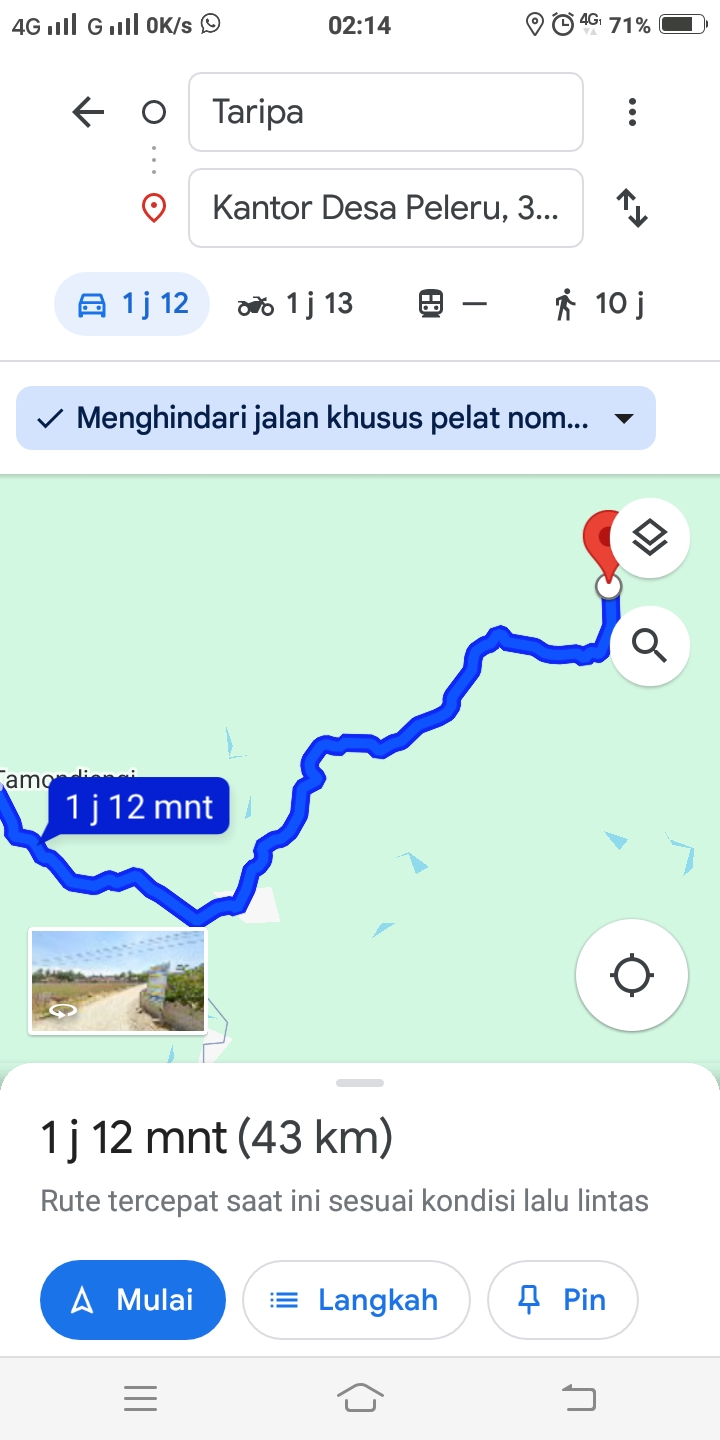
Task: Edit the Taripa starting point field
Action: pos(386,112)
